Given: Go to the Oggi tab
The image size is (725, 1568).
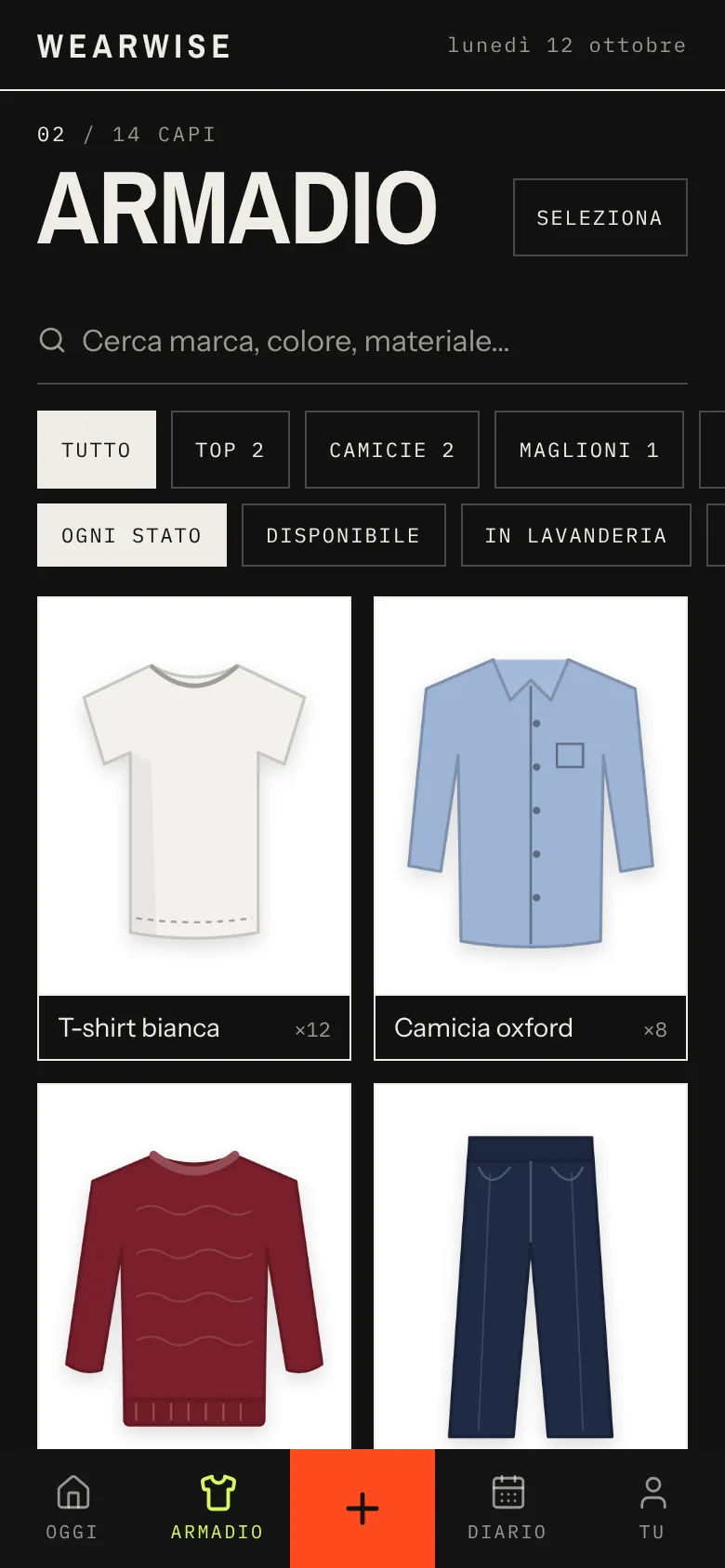Looking at the screenshot, I should click(72, 1509).
